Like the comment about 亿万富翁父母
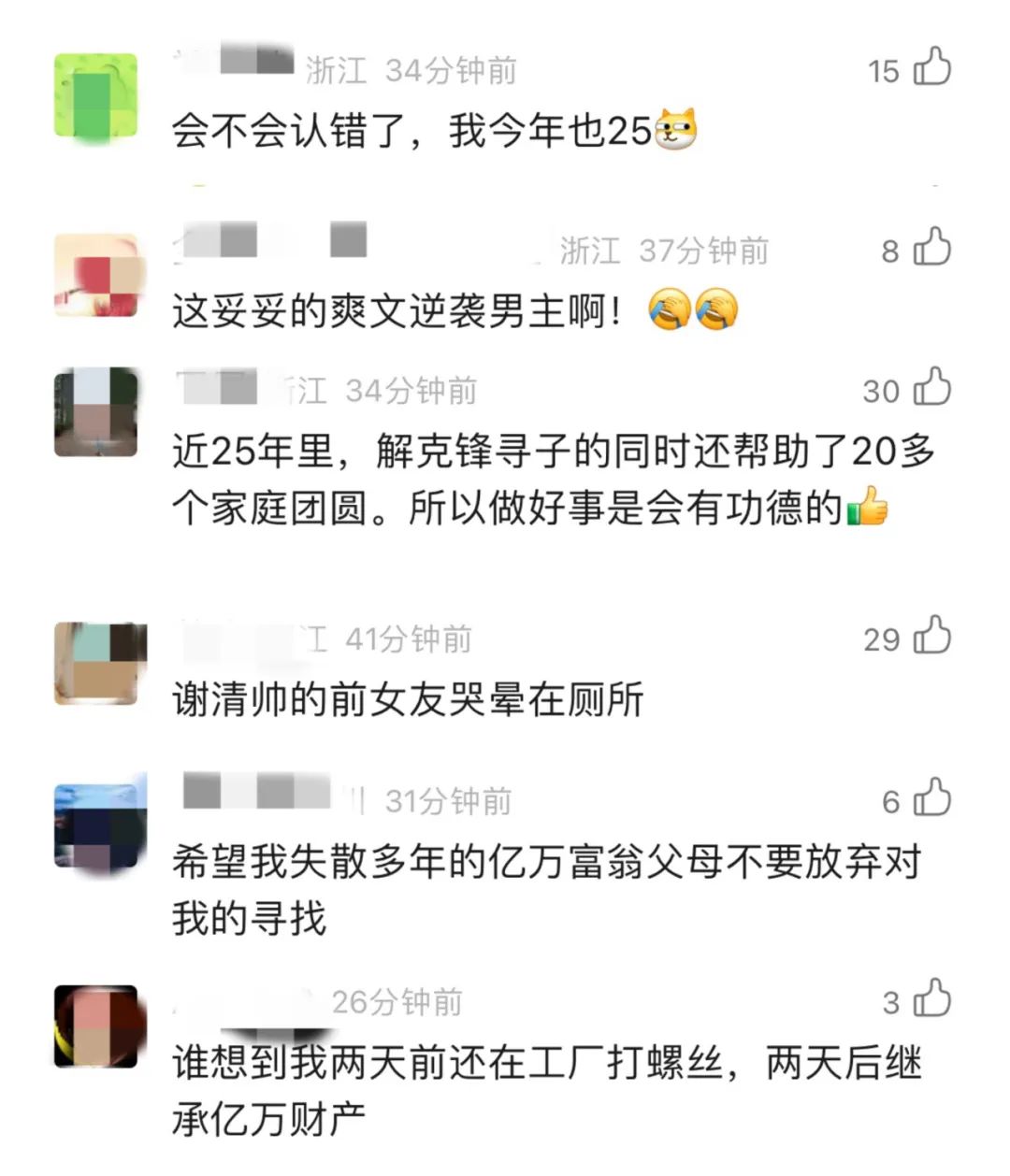 click(931, 799)
